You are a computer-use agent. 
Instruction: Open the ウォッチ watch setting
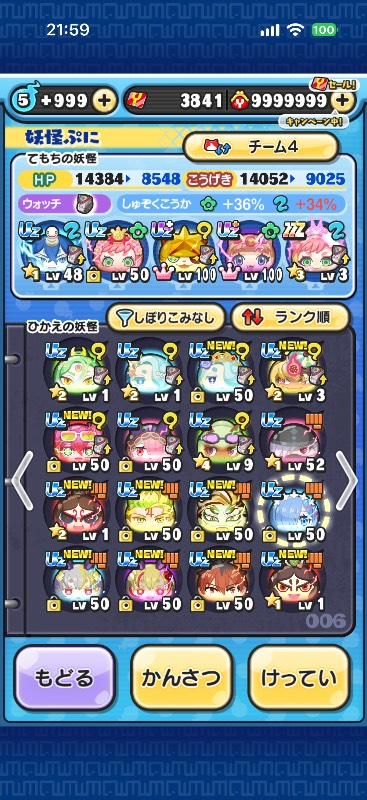65,204
